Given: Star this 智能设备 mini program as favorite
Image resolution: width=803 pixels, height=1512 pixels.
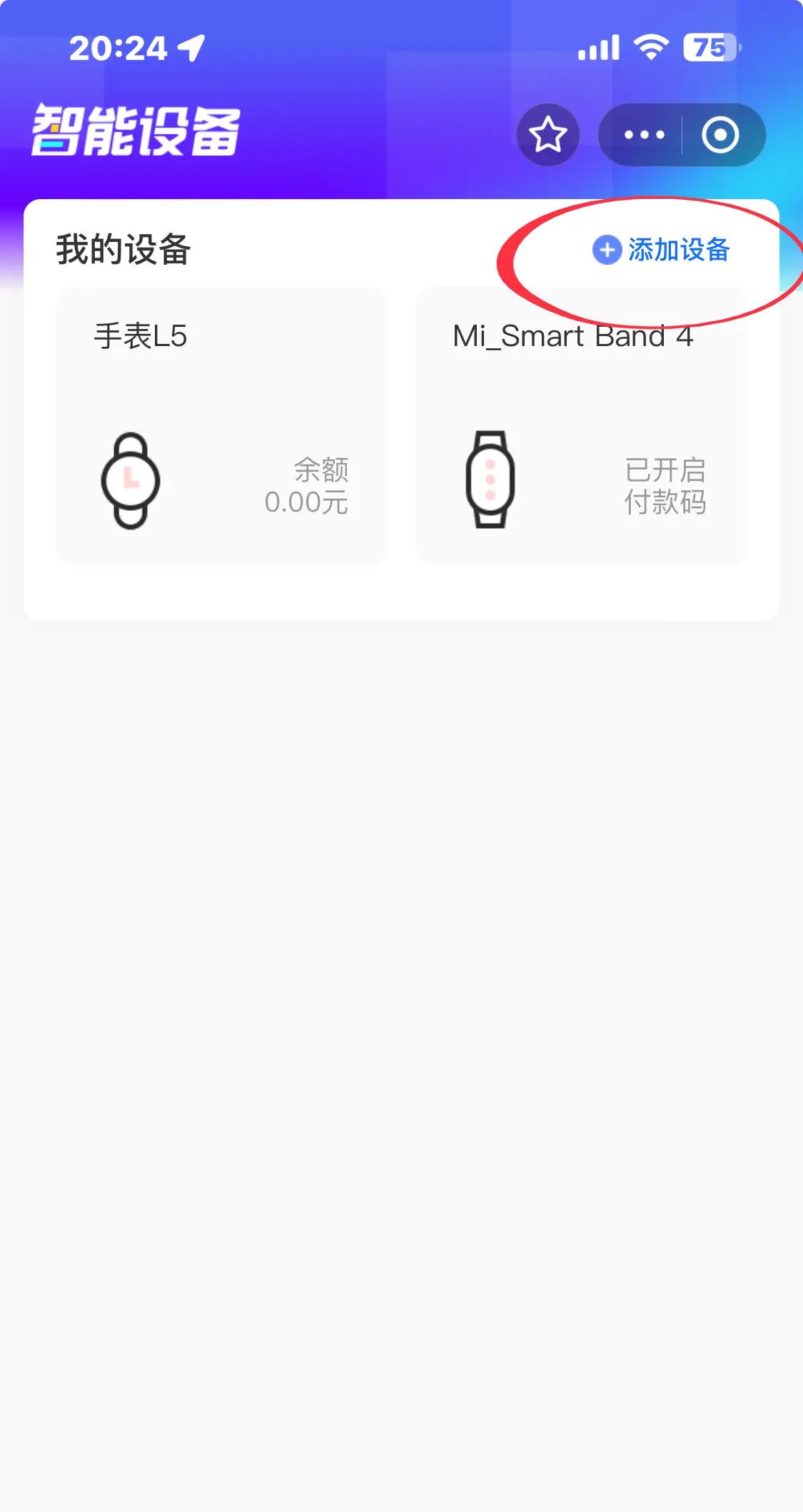Looking at the screenshot, I should point(547,134).
